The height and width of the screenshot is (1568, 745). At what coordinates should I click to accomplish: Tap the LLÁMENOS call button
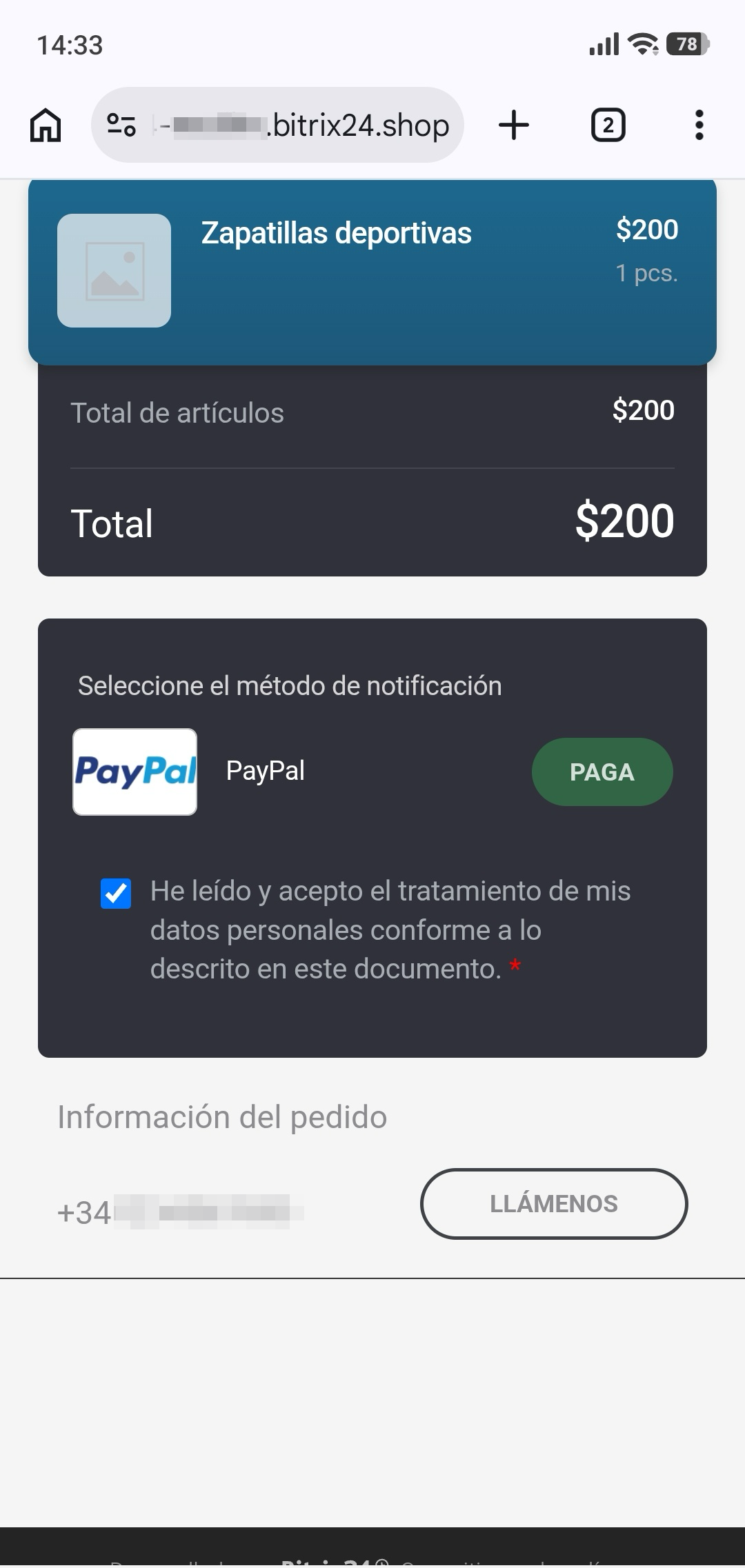pos(553,1203)
